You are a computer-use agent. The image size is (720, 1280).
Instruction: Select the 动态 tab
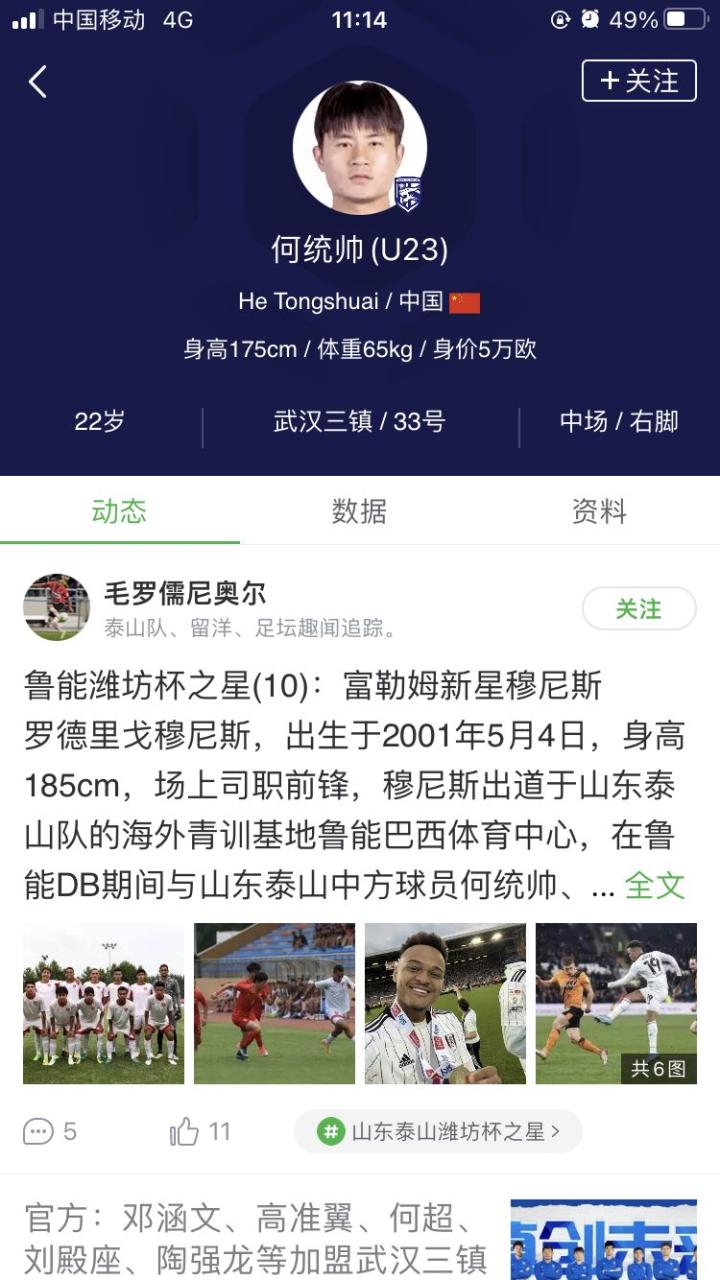pyautogui.click(x=119, y=511)
